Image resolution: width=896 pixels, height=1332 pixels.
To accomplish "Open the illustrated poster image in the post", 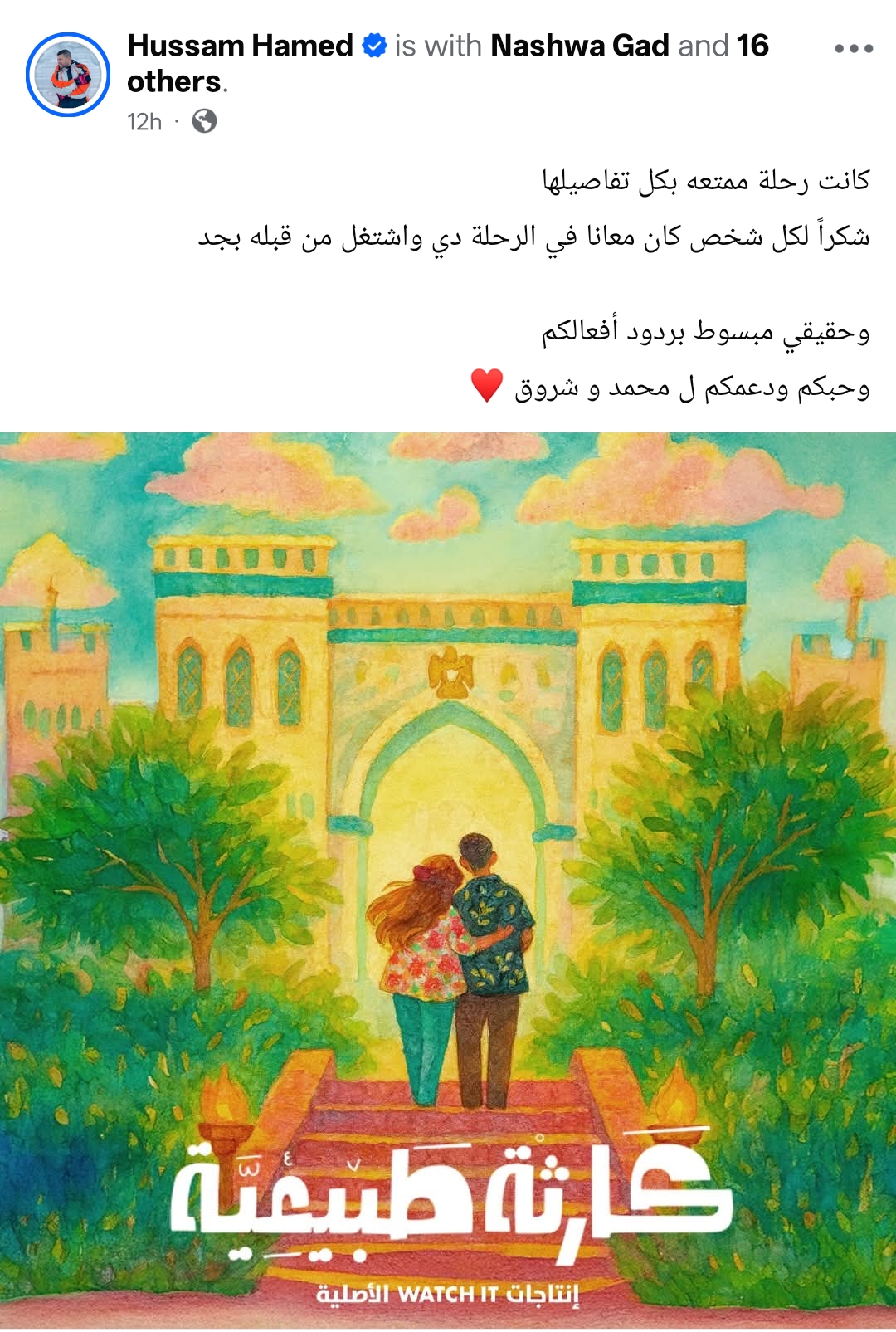I will 448,880.
